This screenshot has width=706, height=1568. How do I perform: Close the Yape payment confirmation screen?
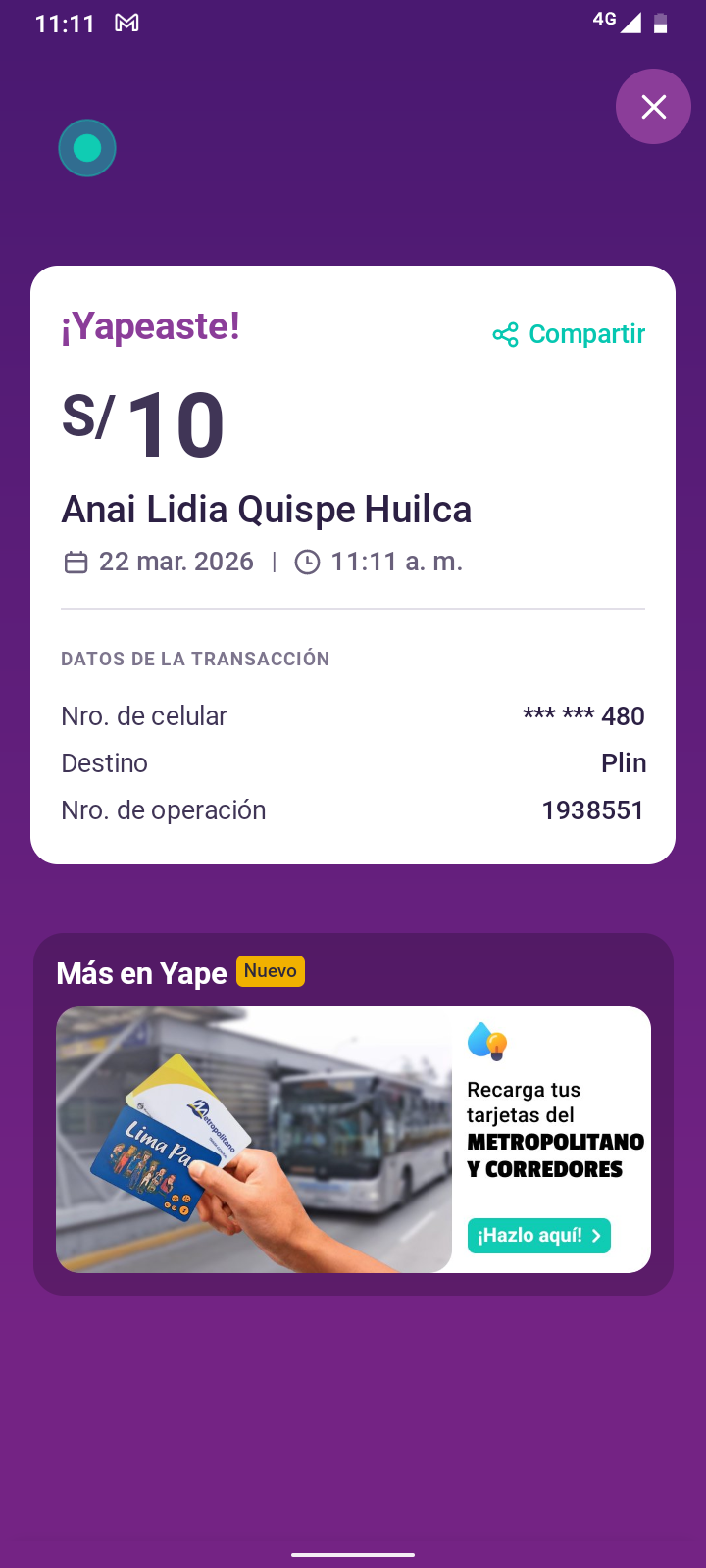point(653,107)
